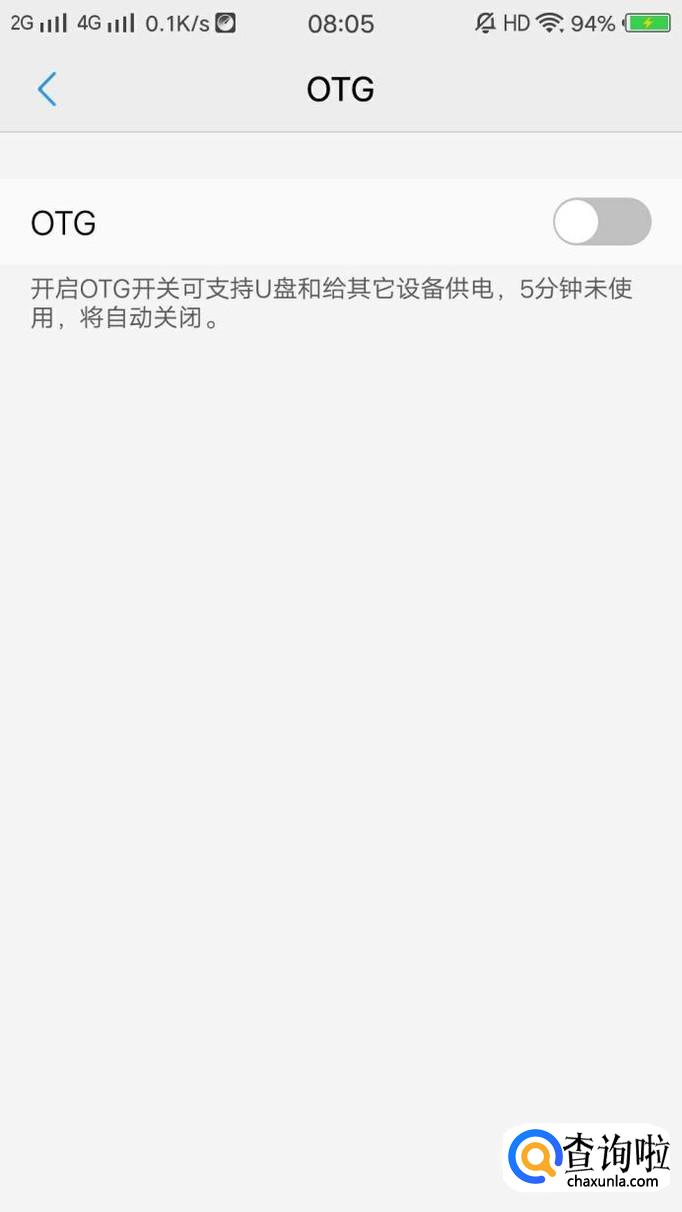Enable the OTG switch
Screen dimensions: 682x1212
pos(602,222)
